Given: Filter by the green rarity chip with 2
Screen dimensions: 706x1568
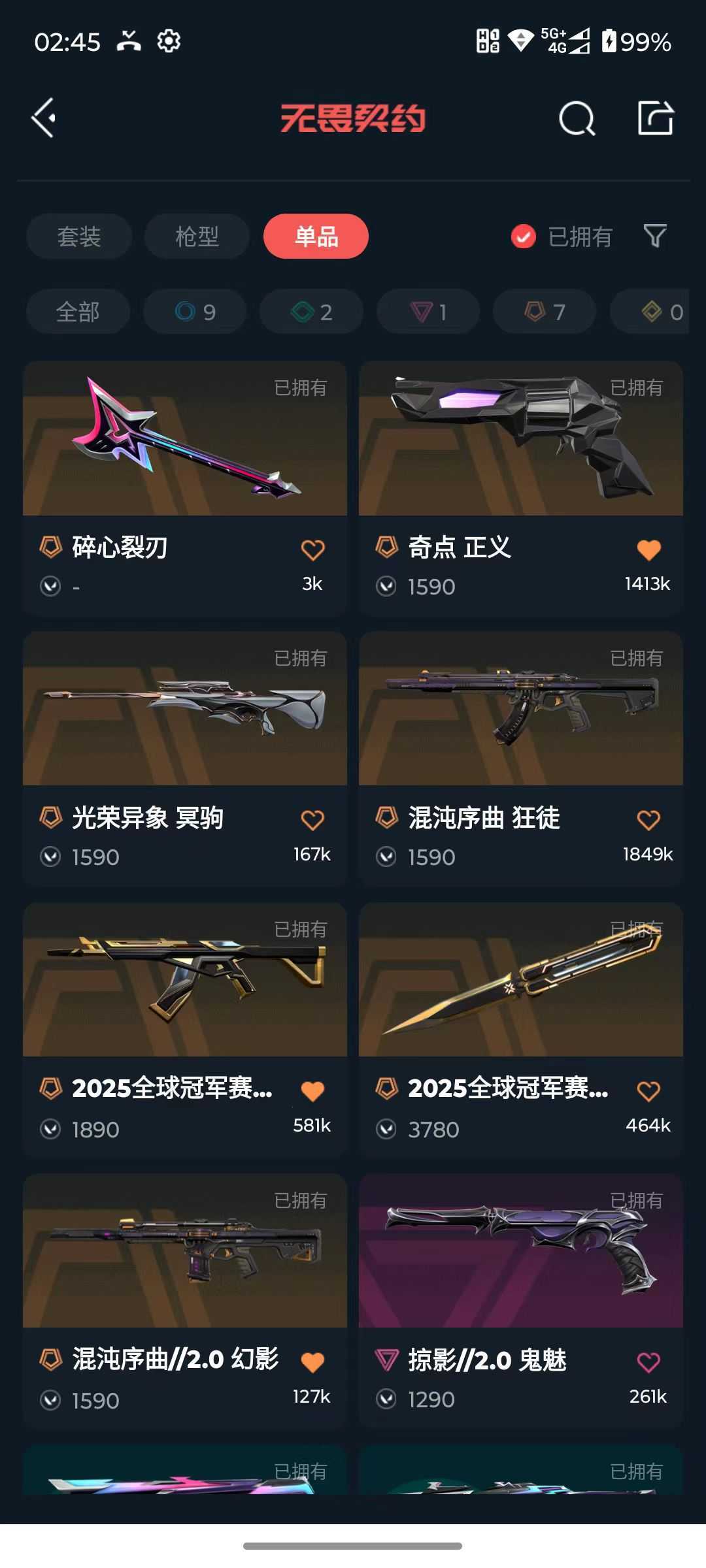Looking at the screenshot, I should (x=311, y=312).
